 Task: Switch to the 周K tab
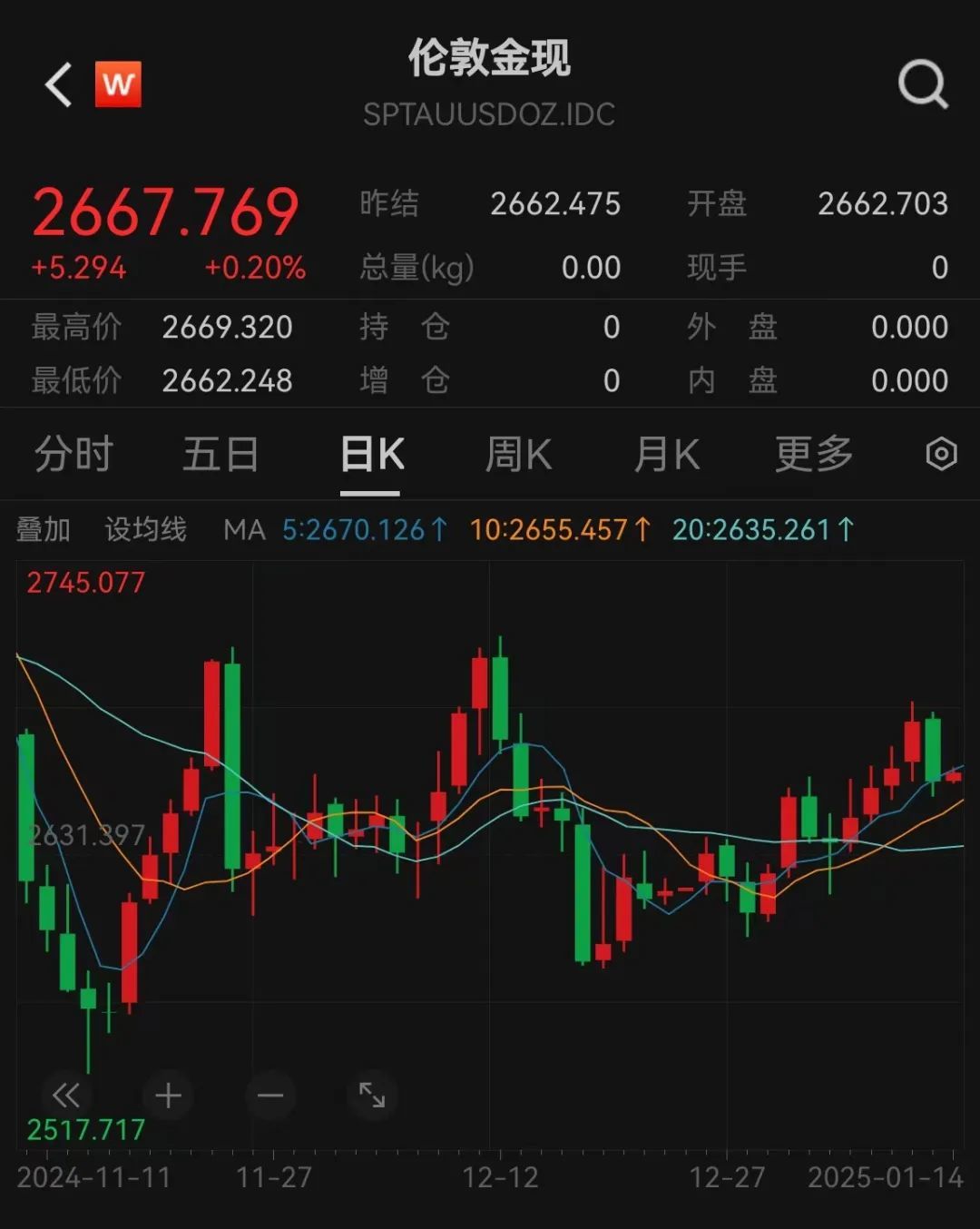[x=518, y=454]
